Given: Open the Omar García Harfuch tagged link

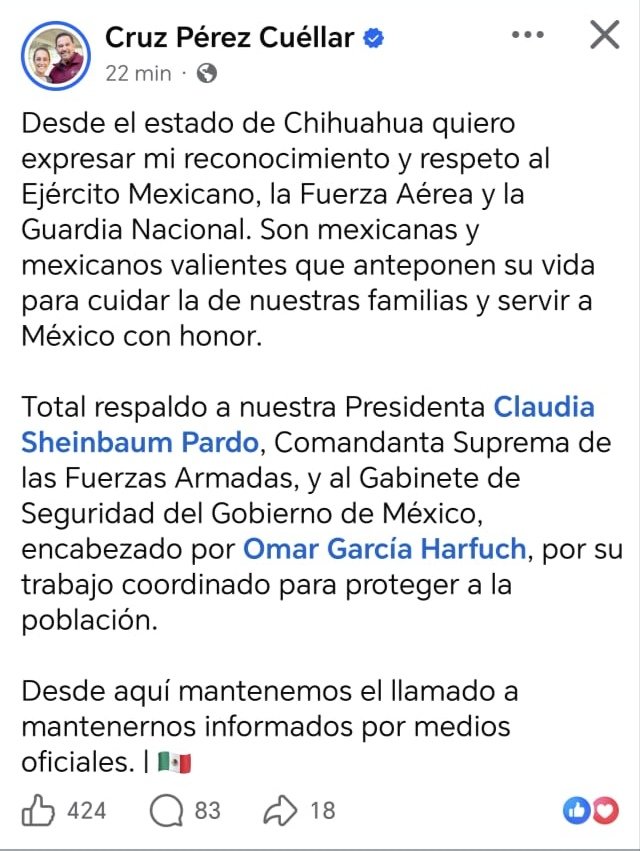Looking at the screenshot, I should coord(383,549).
